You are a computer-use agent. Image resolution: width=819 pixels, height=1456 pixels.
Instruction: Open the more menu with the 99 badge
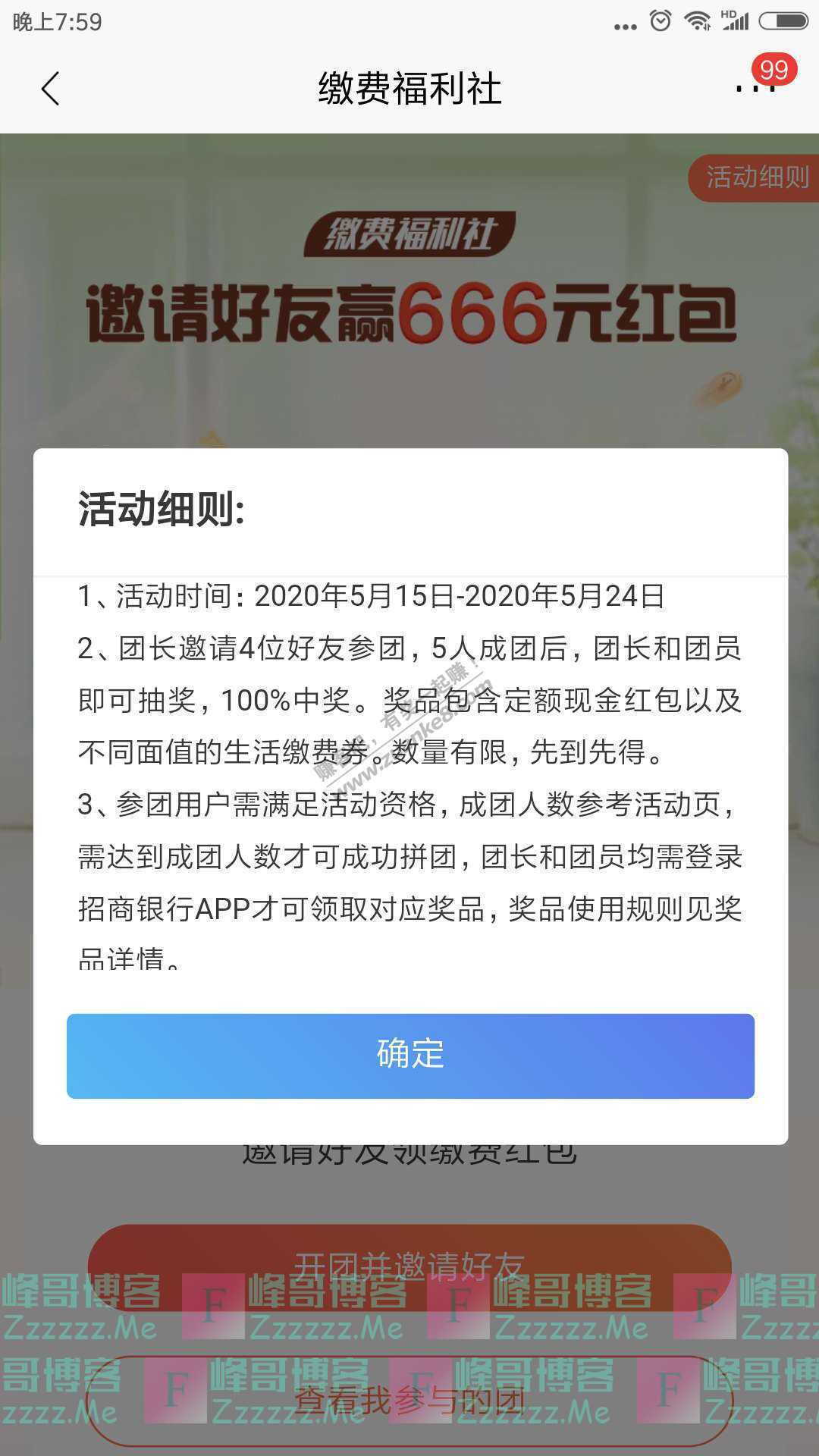pos(756,87)
